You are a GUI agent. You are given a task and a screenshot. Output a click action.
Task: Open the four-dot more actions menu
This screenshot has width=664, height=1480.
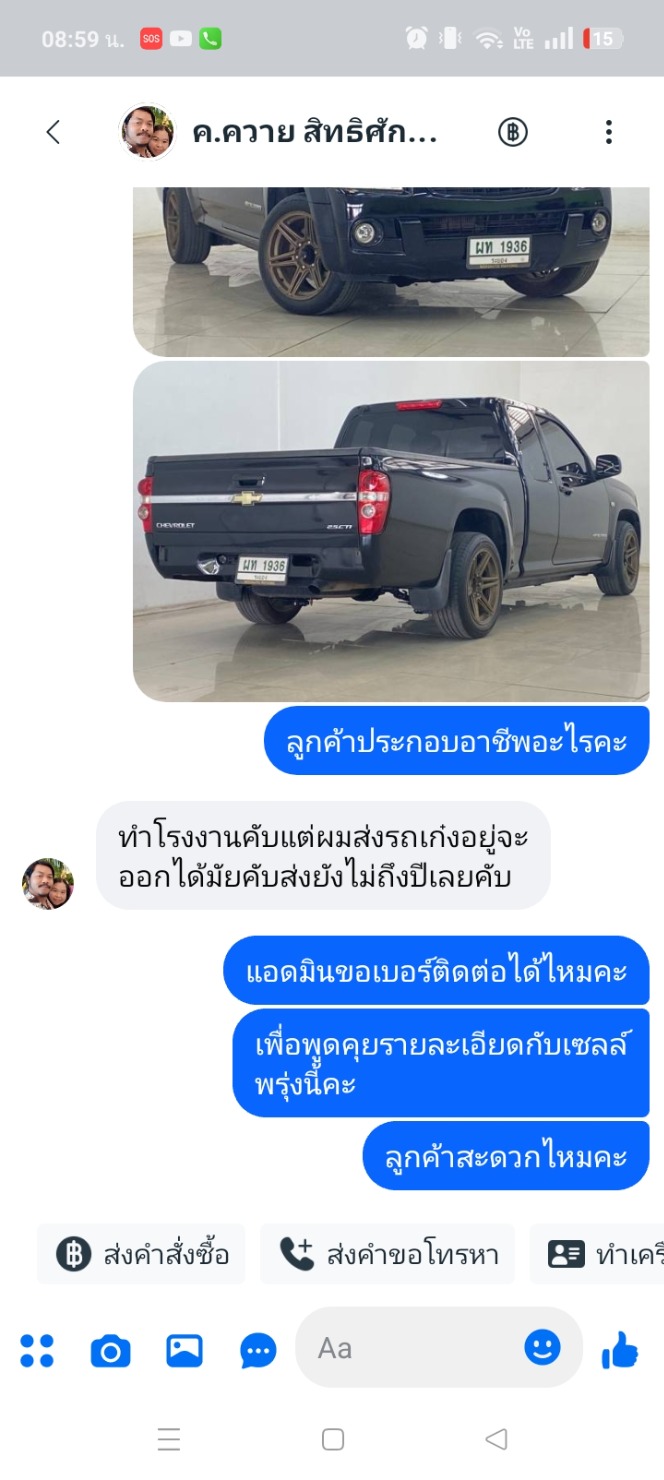click(37, 1350)
